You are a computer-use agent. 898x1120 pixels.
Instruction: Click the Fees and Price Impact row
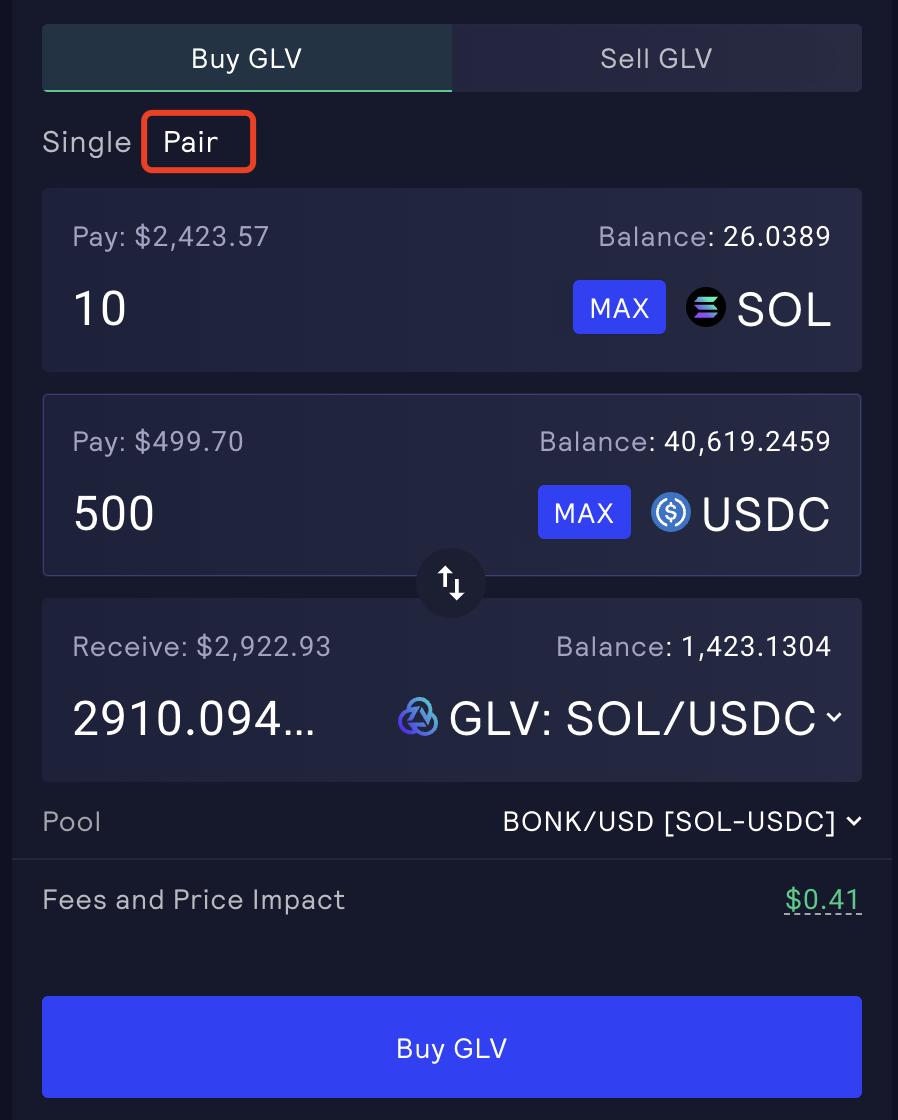point(193,899)
